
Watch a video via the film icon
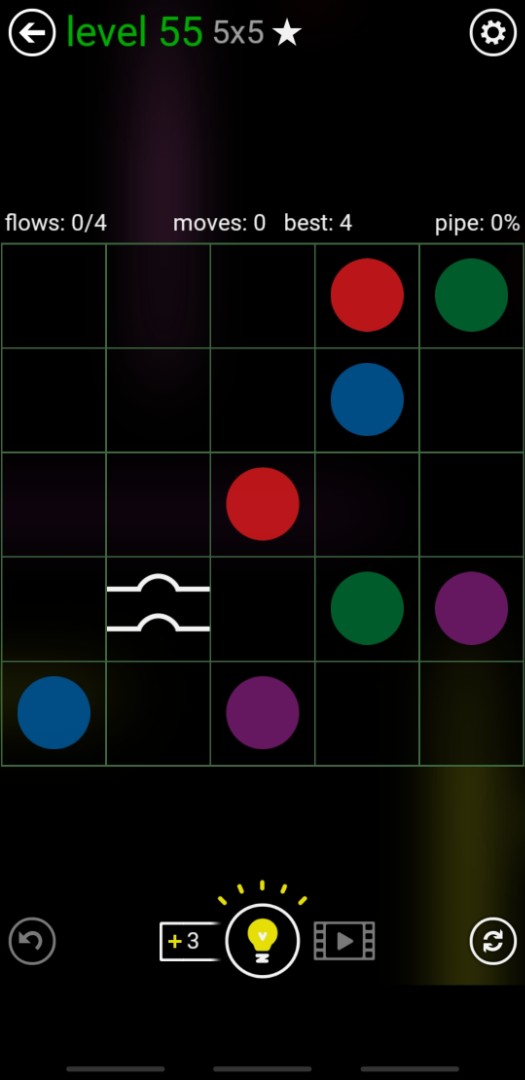pyautogui.click(x=344, y=941)
